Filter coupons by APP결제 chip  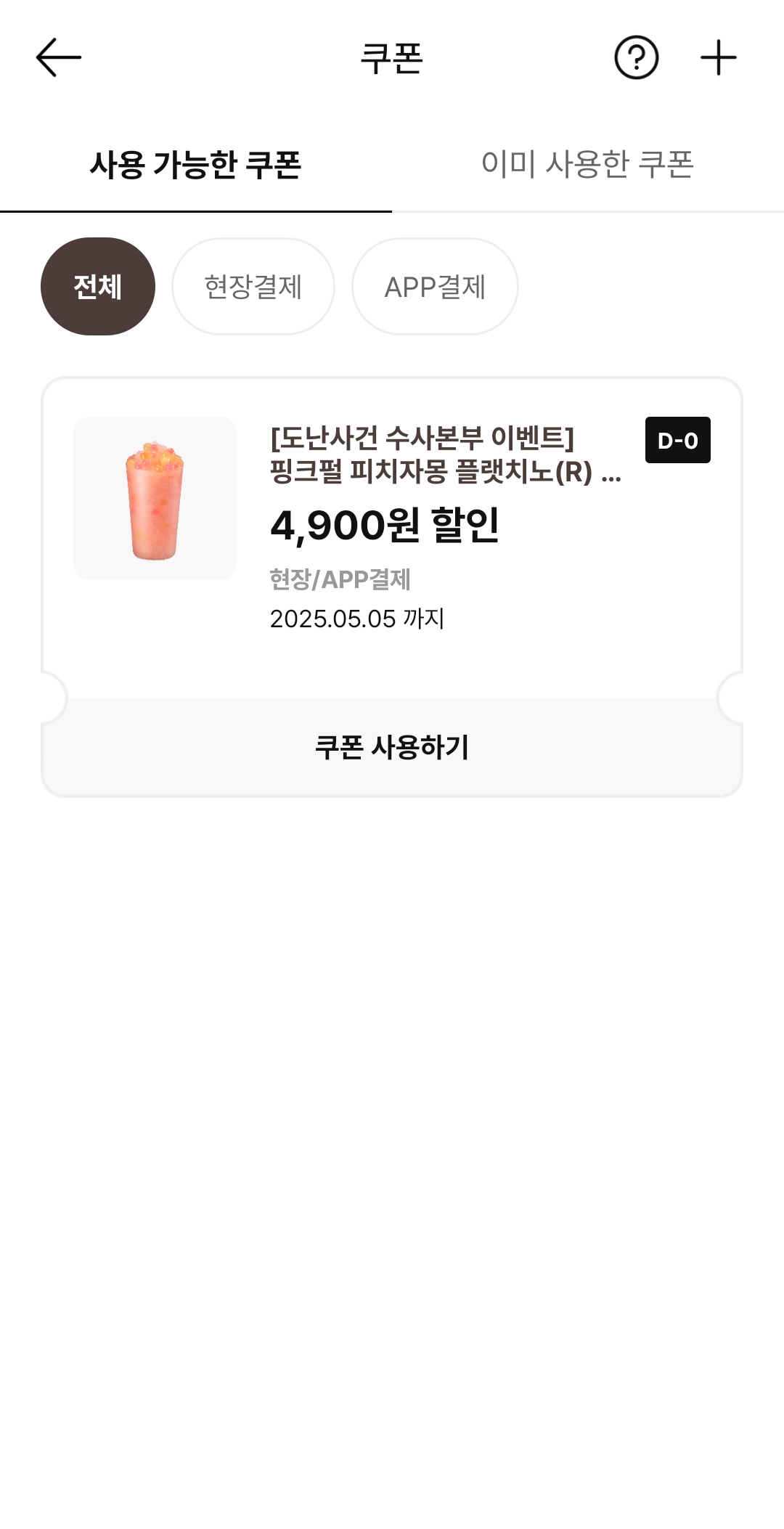[x=435, y=286]
